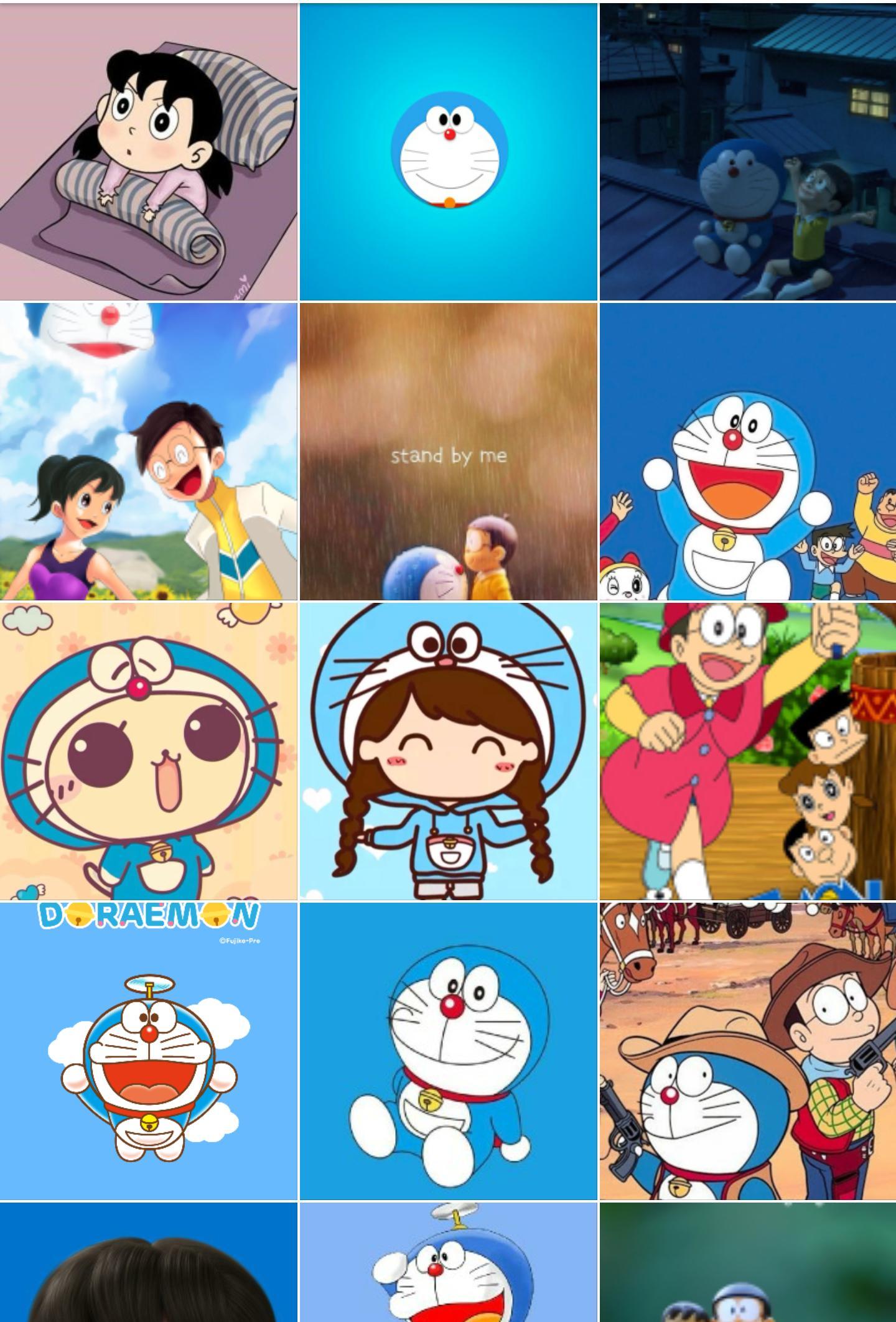Open the night rooftop Doraemon and Nobita wallpaper
The width and height of the screenshot is (896, 1322).
click(748, 152)
